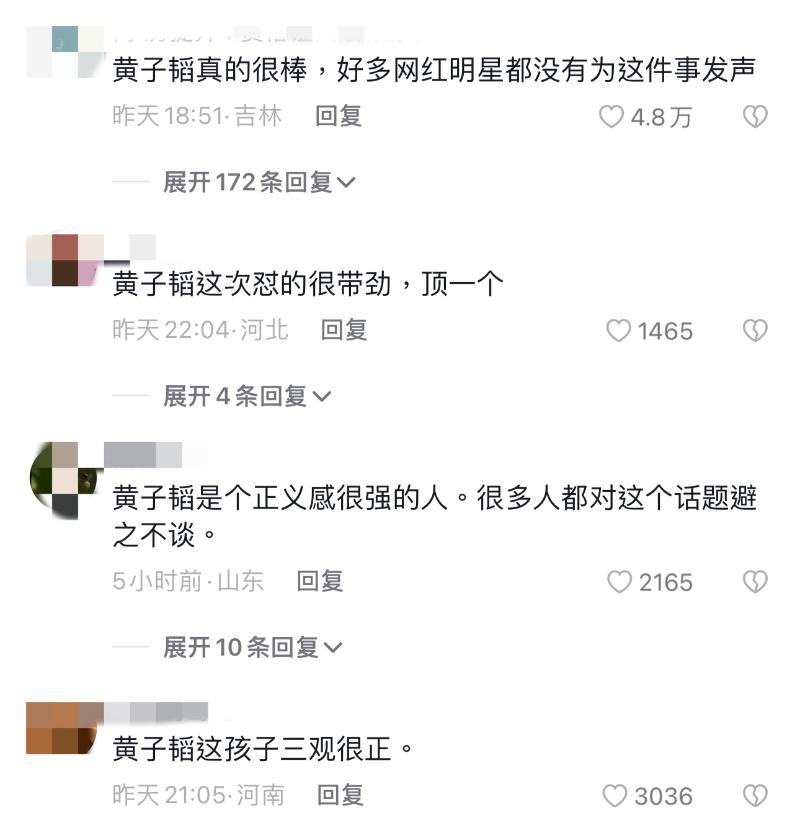This screenshot has width=800, height=833.
Task: Open avatar of the 河南 commenter
Action: (x=65, y=730)
